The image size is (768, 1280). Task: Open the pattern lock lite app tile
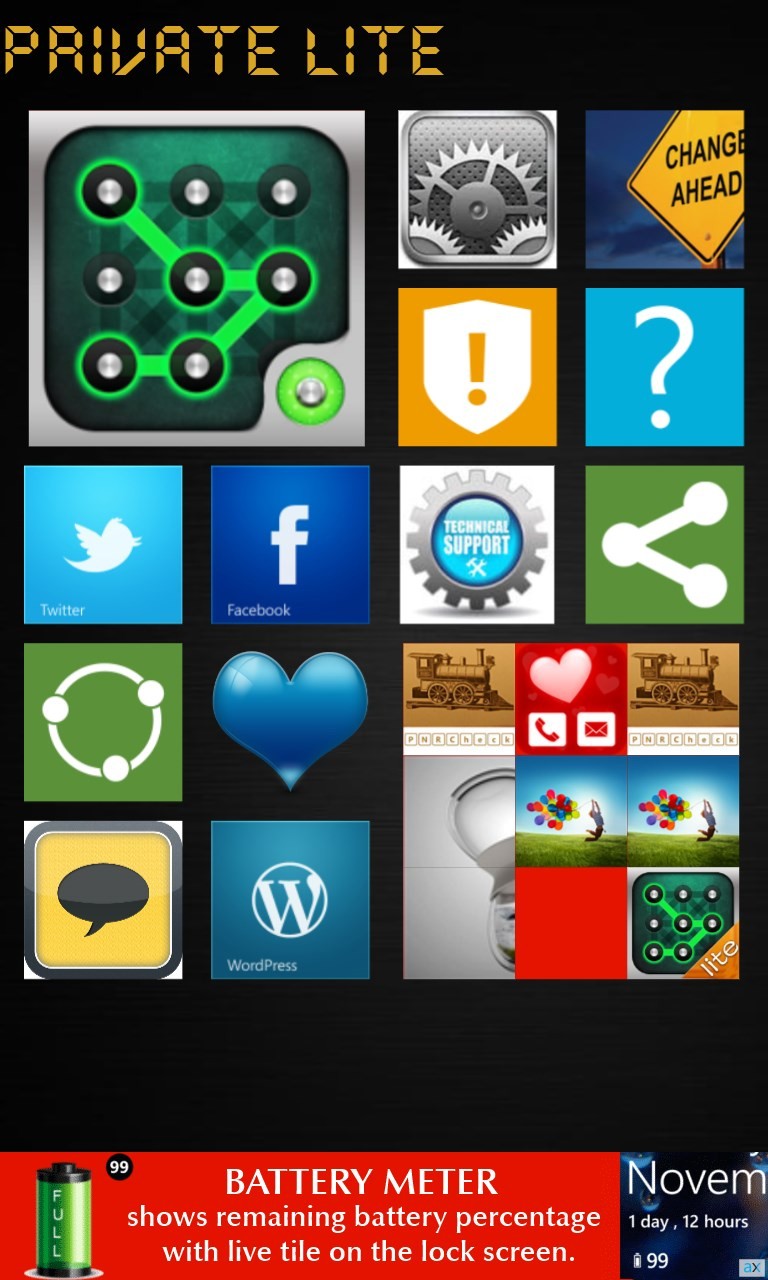pos(683,922)
